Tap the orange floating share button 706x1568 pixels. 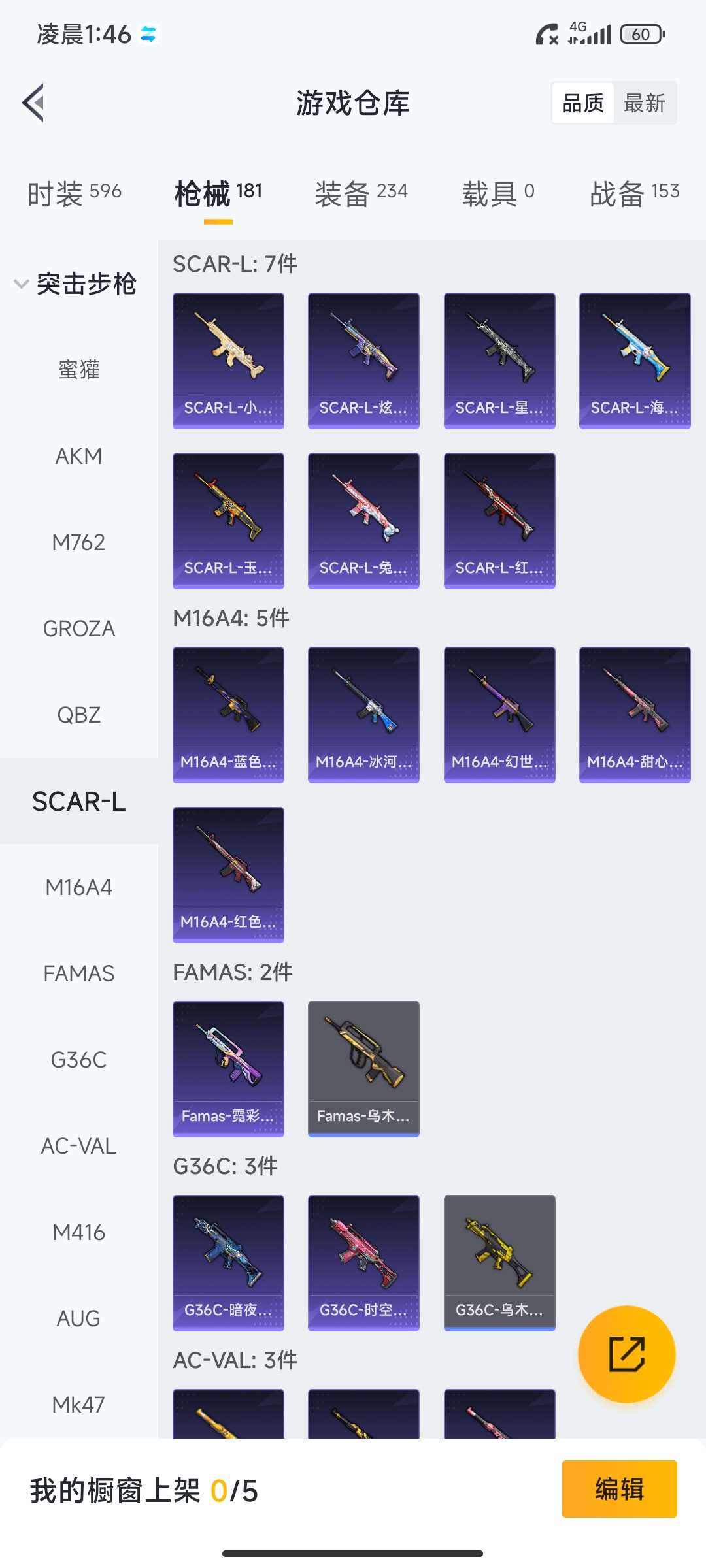(x=626, y=1354)
